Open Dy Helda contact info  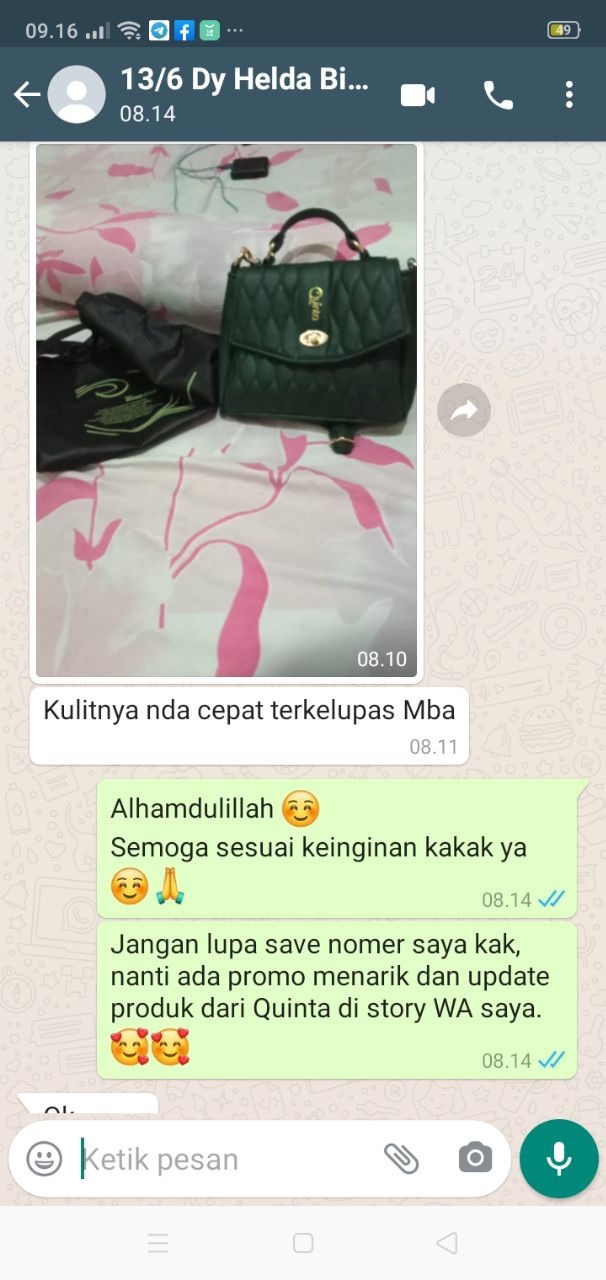245,94
